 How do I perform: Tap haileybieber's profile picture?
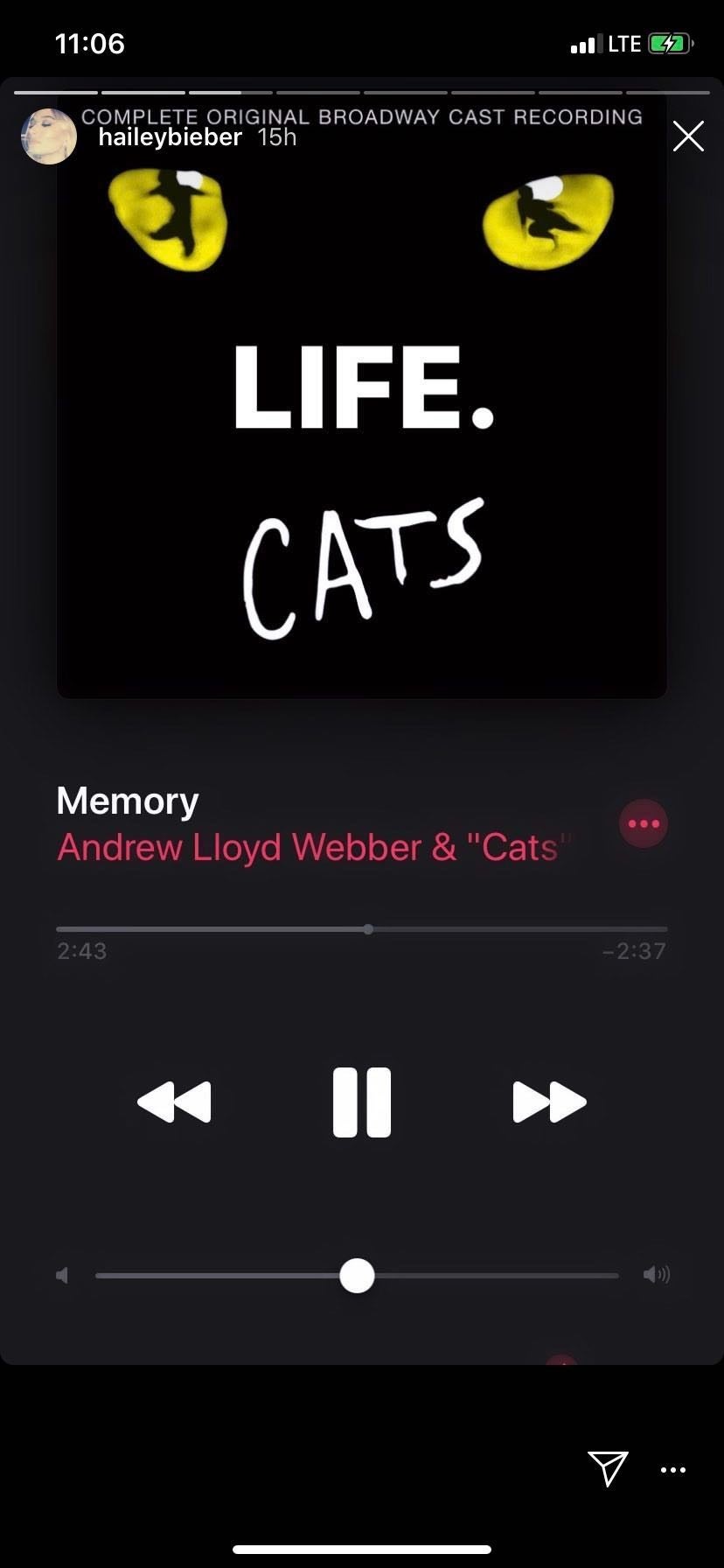click(x=49, y=136)
